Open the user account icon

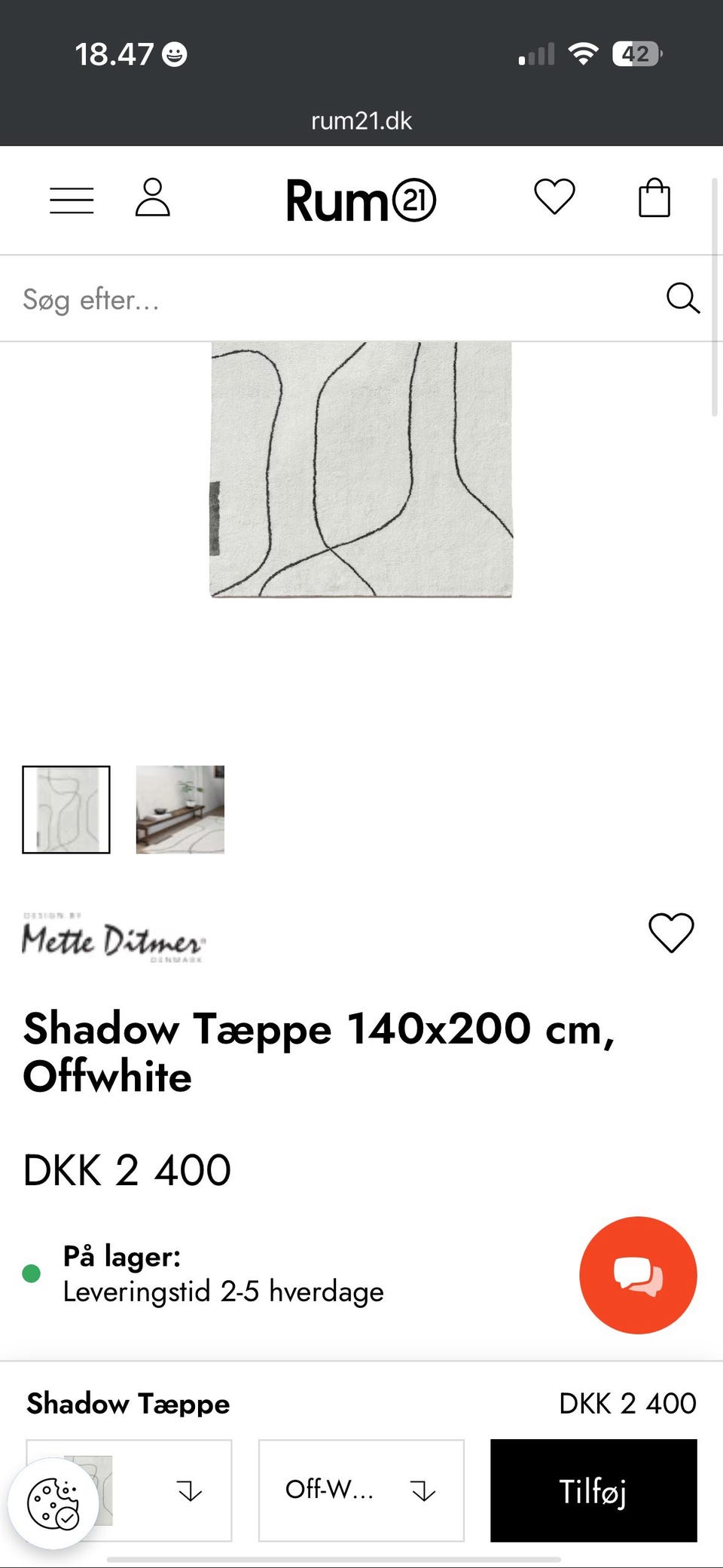(x=153, y=198)
